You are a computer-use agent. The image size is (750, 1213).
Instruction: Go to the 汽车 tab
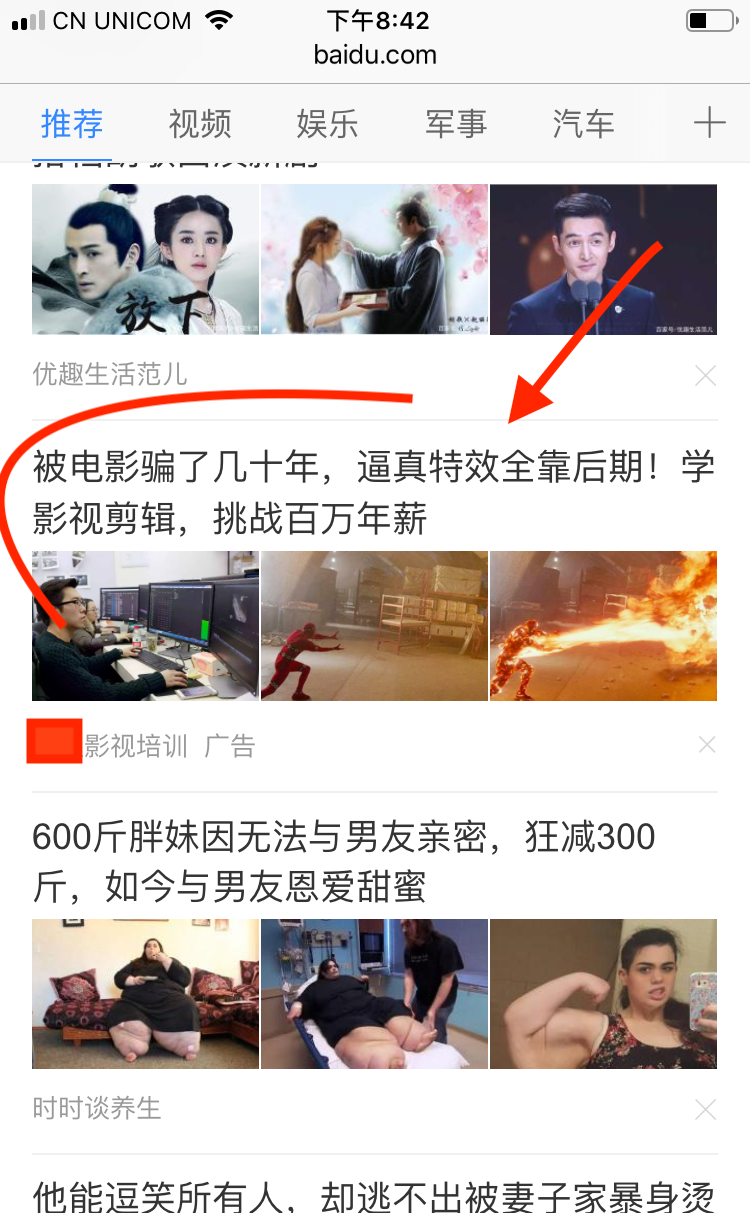583,124
